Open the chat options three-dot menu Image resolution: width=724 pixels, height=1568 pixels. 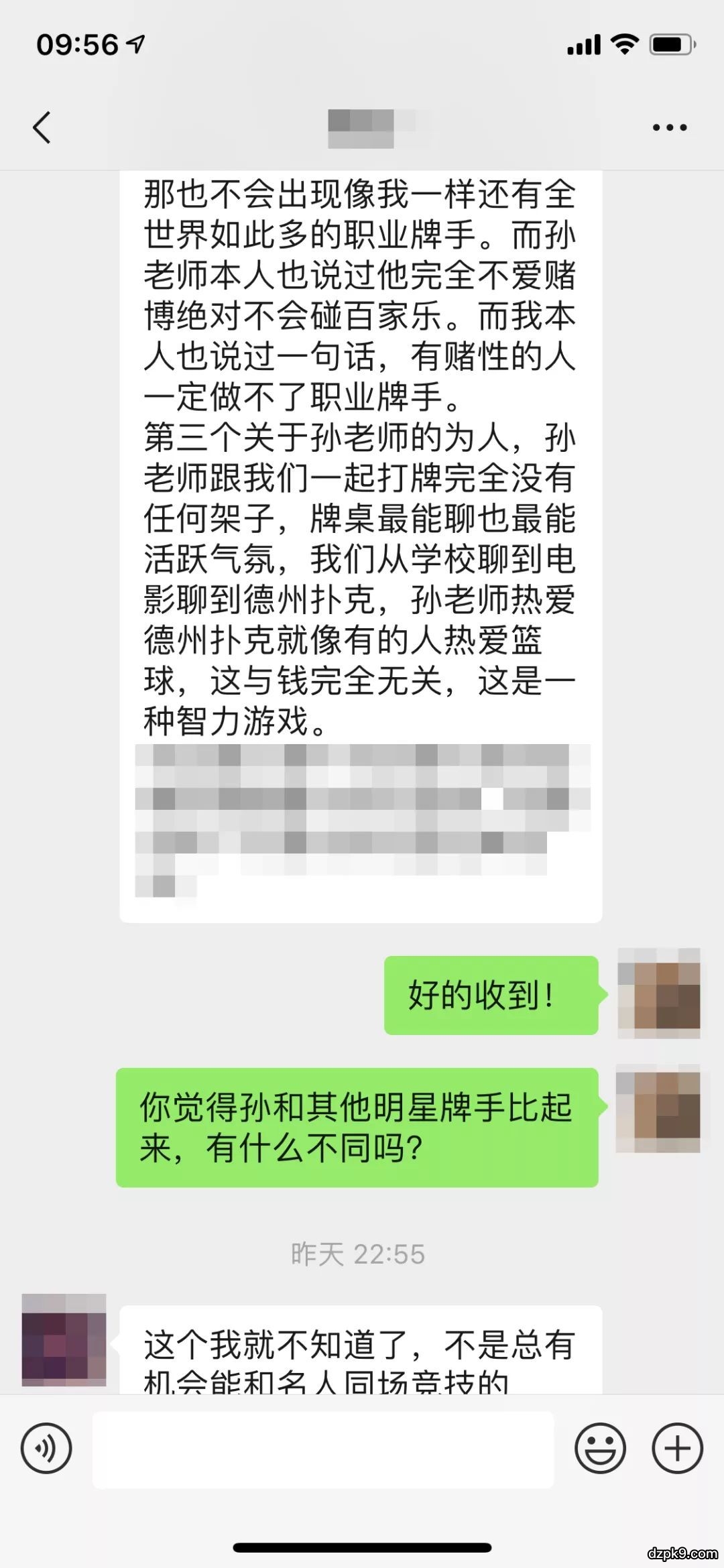coord(670,127)
